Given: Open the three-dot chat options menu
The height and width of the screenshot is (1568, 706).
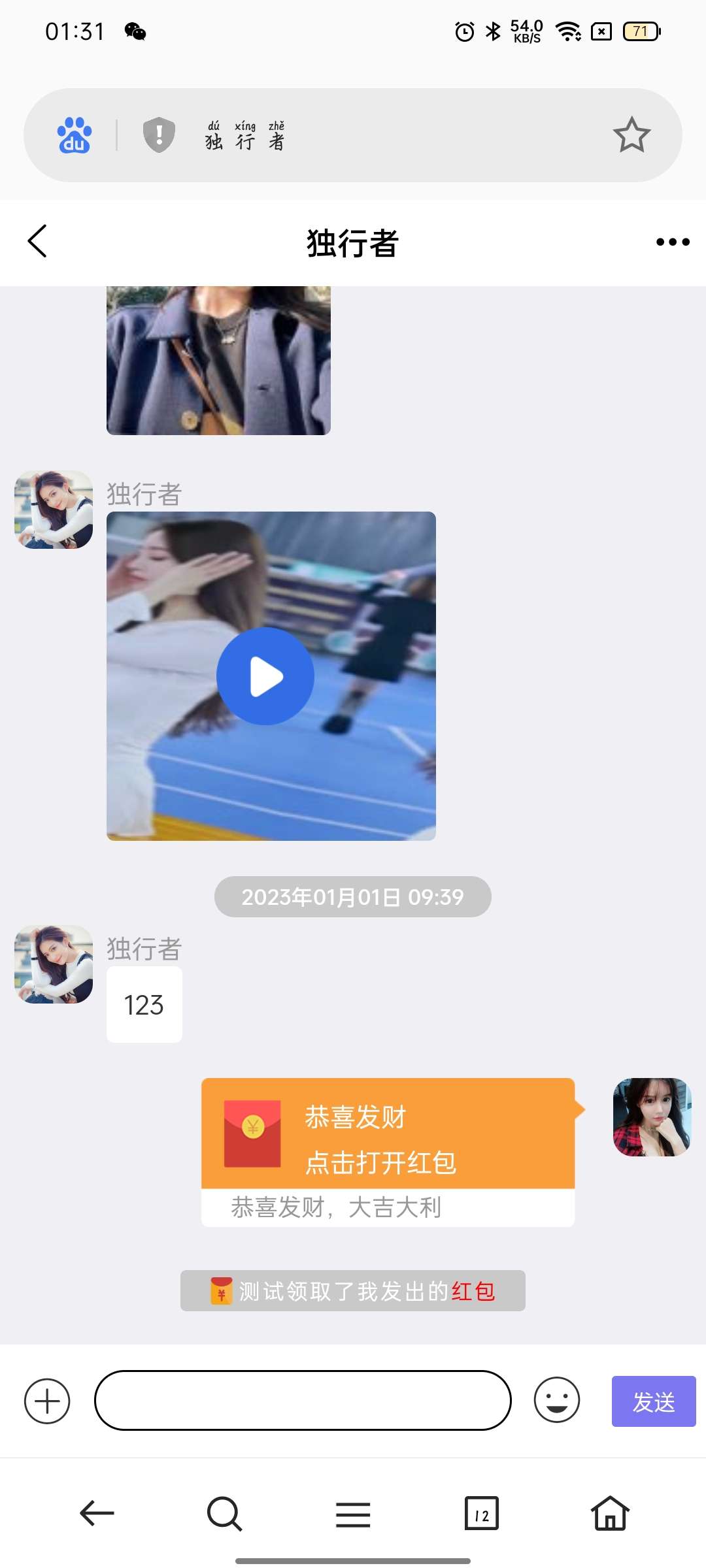Looking at the screenshot, I should [671, 241].
